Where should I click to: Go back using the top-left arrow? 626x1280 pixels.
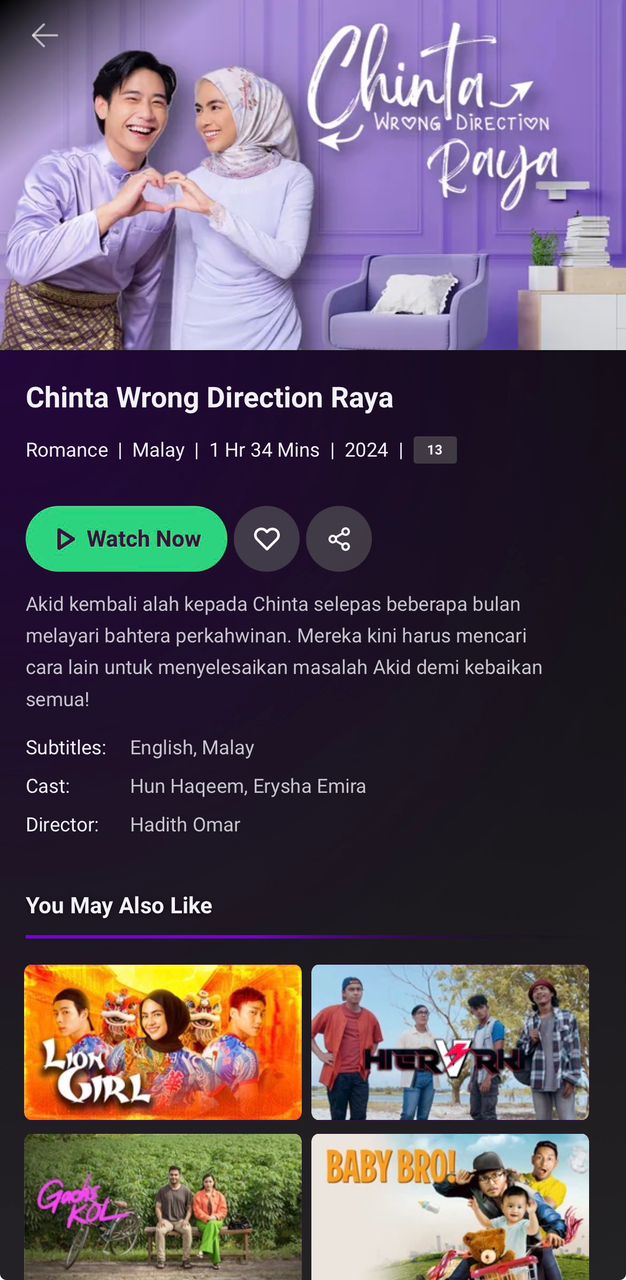click(44, 36)
